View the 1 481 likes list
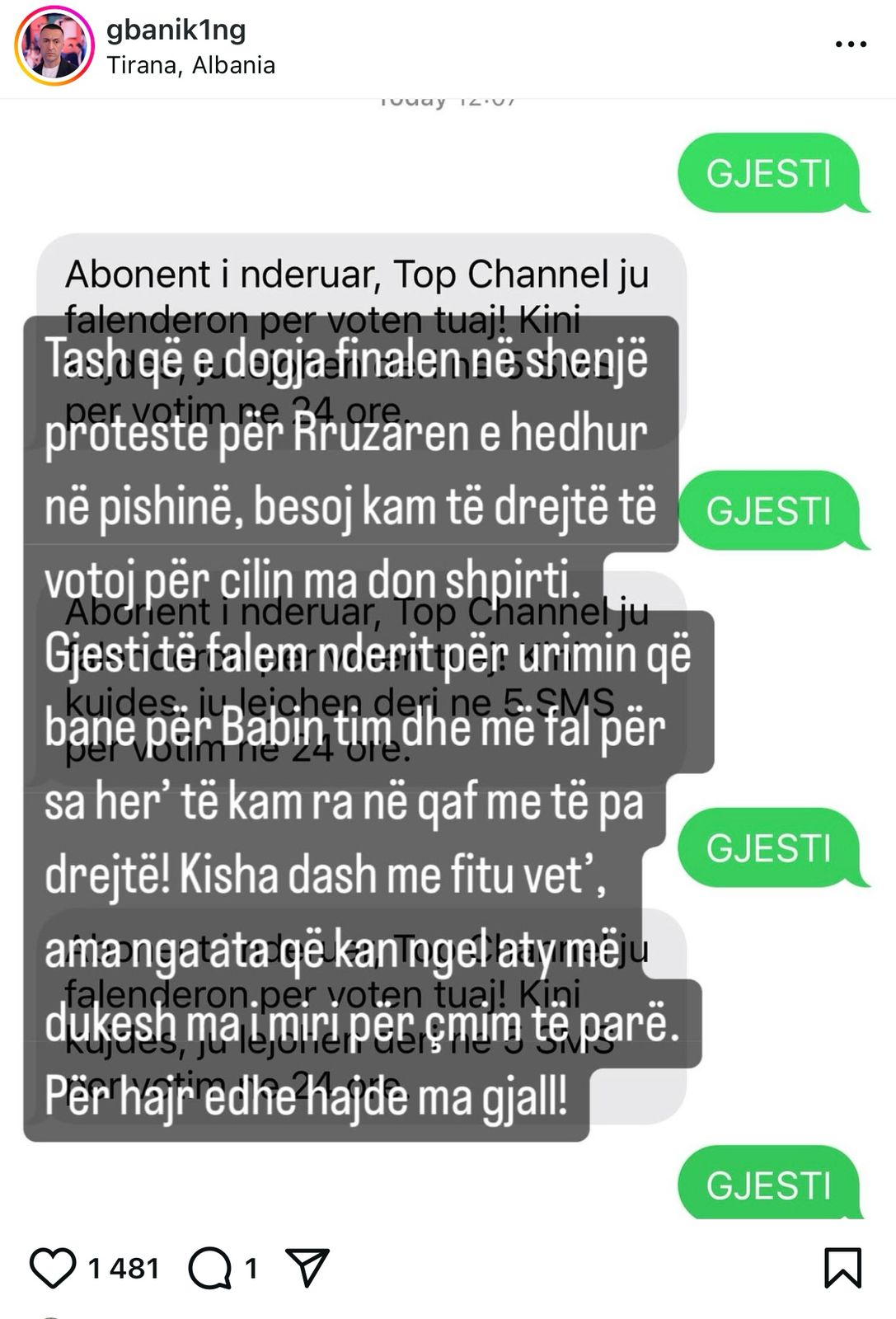This screenshot has width=896, height=1319. coord(124,1268)
